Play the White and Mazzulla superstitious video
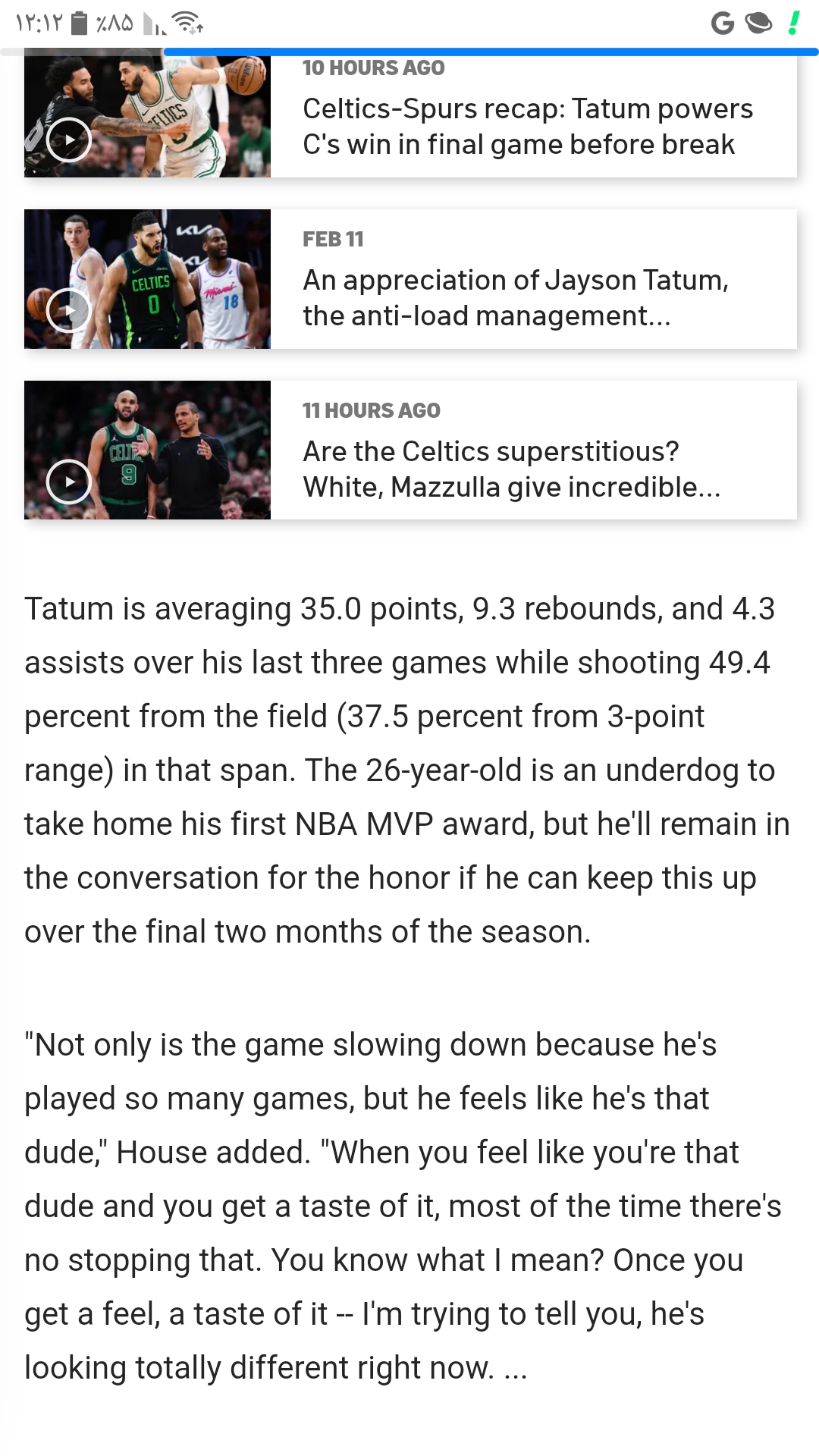Viewport: 819px width, 1456px height. click(69, 482)
